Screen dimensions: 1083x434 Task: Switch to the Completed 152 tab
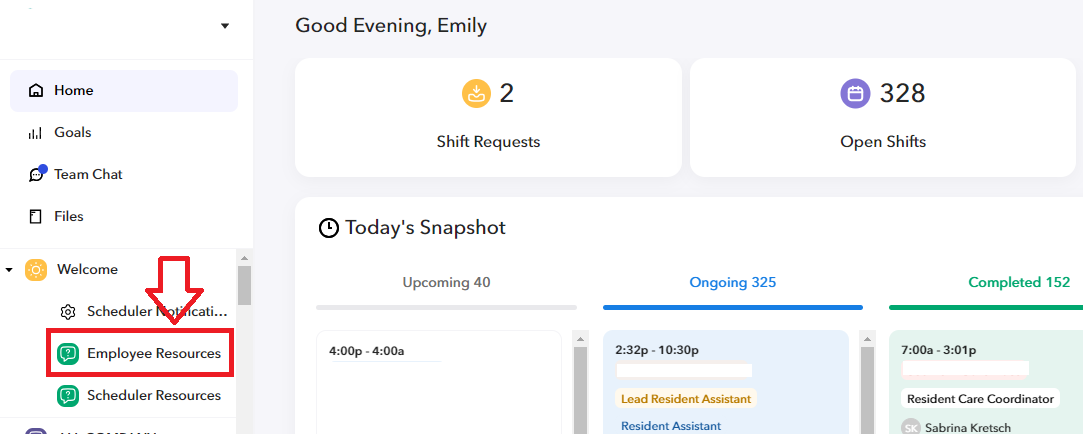(1018, 283)
